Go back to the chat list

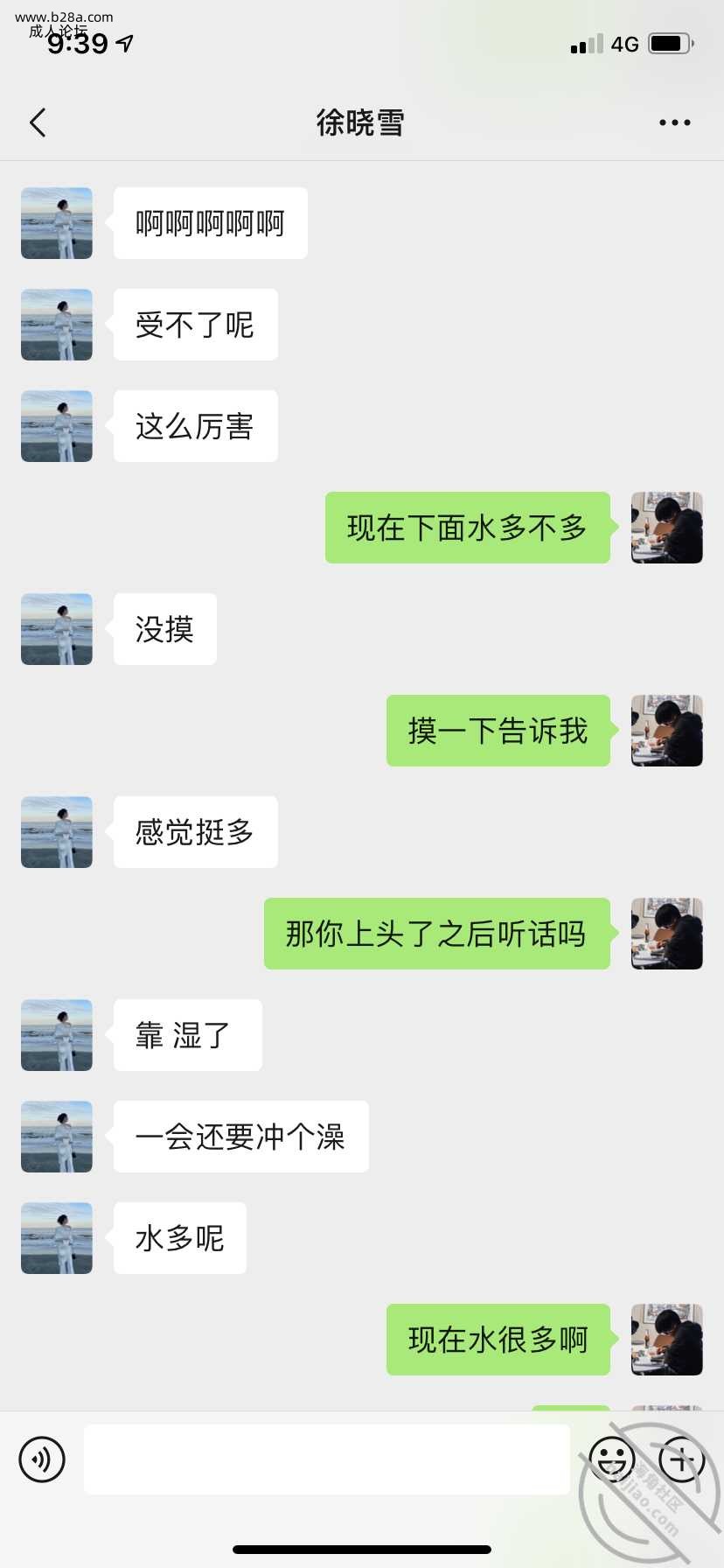(38, 122)
